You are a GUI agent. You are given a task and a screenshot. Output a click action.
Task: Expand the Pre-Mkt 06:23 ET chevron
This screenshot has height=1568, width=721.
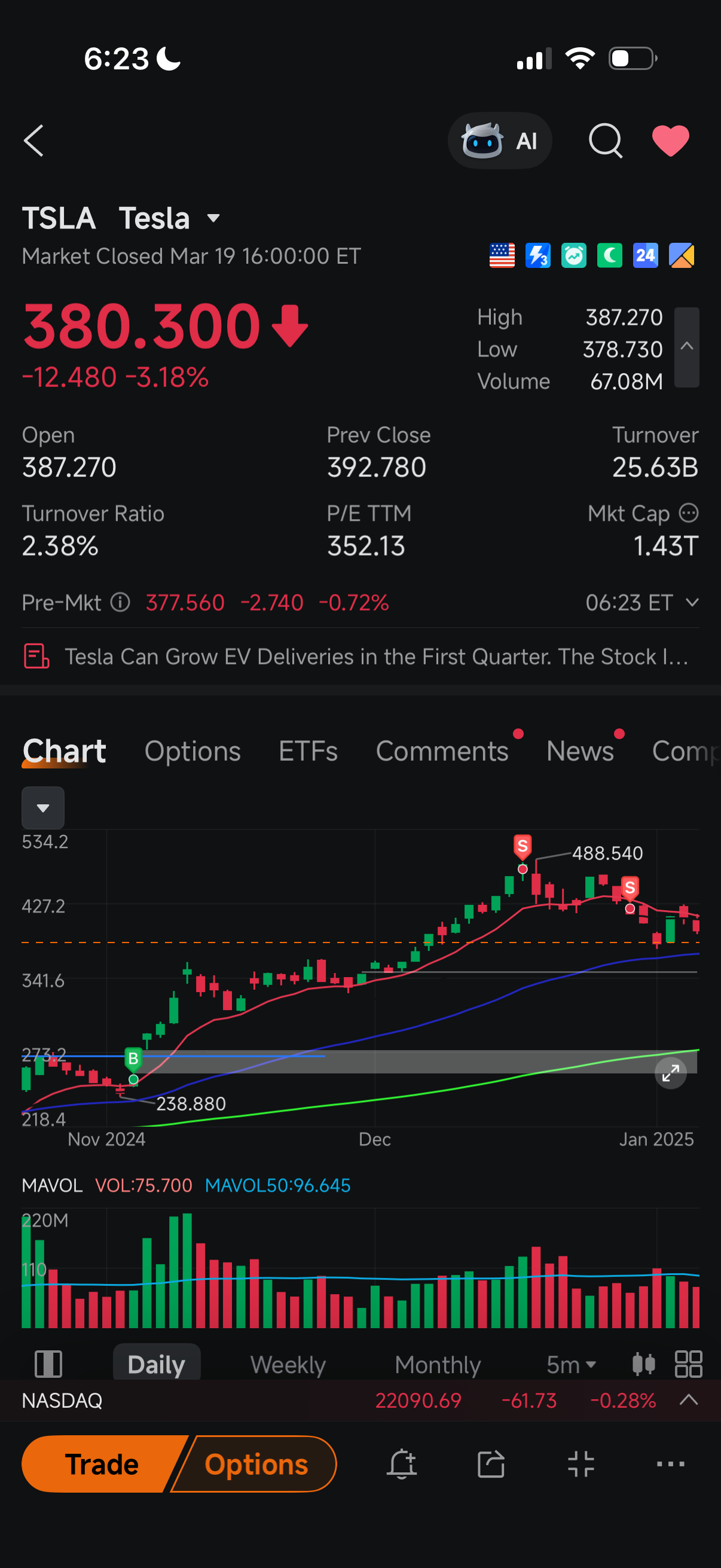coord(692,603)
